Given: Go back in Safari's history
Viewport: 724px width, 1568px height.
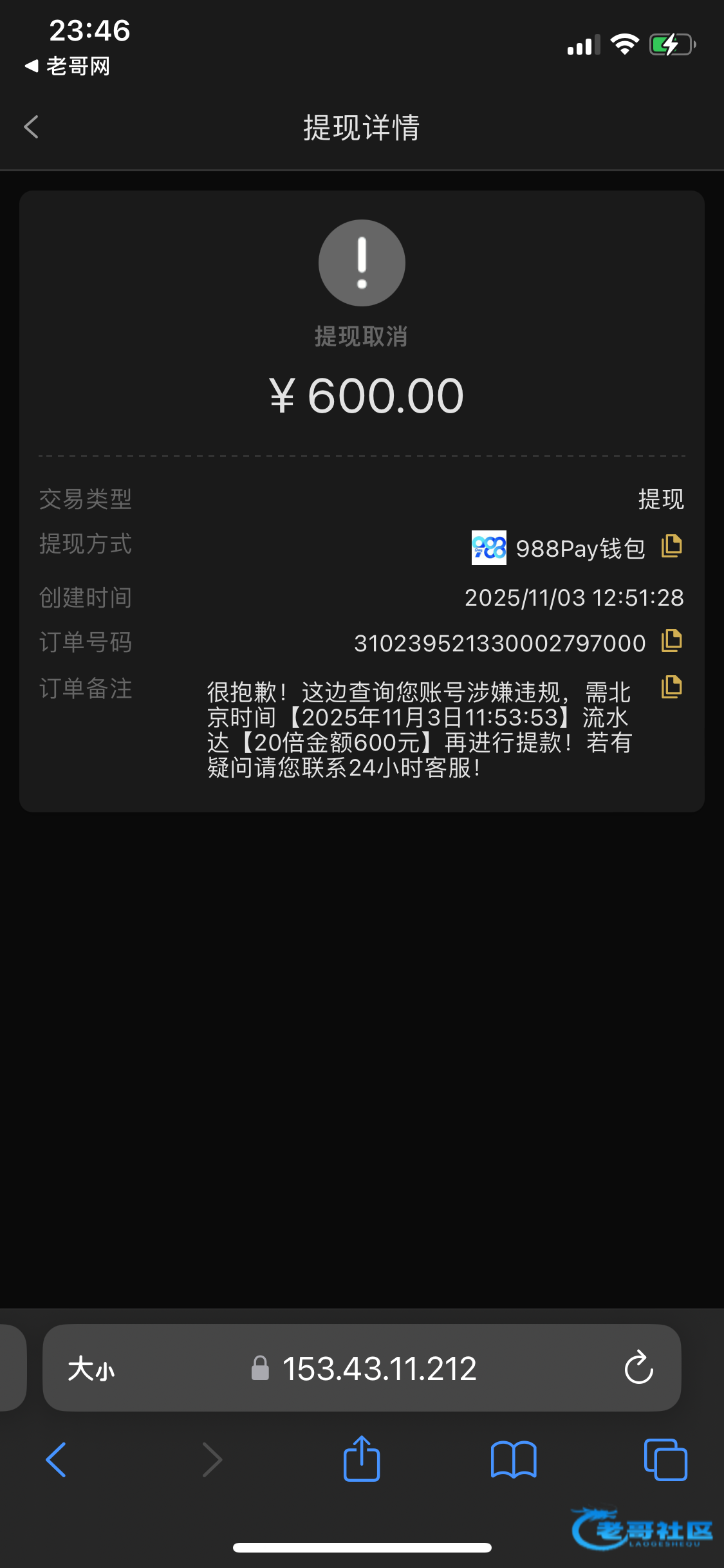Looking at the screenshot, I should point(57,1459).
